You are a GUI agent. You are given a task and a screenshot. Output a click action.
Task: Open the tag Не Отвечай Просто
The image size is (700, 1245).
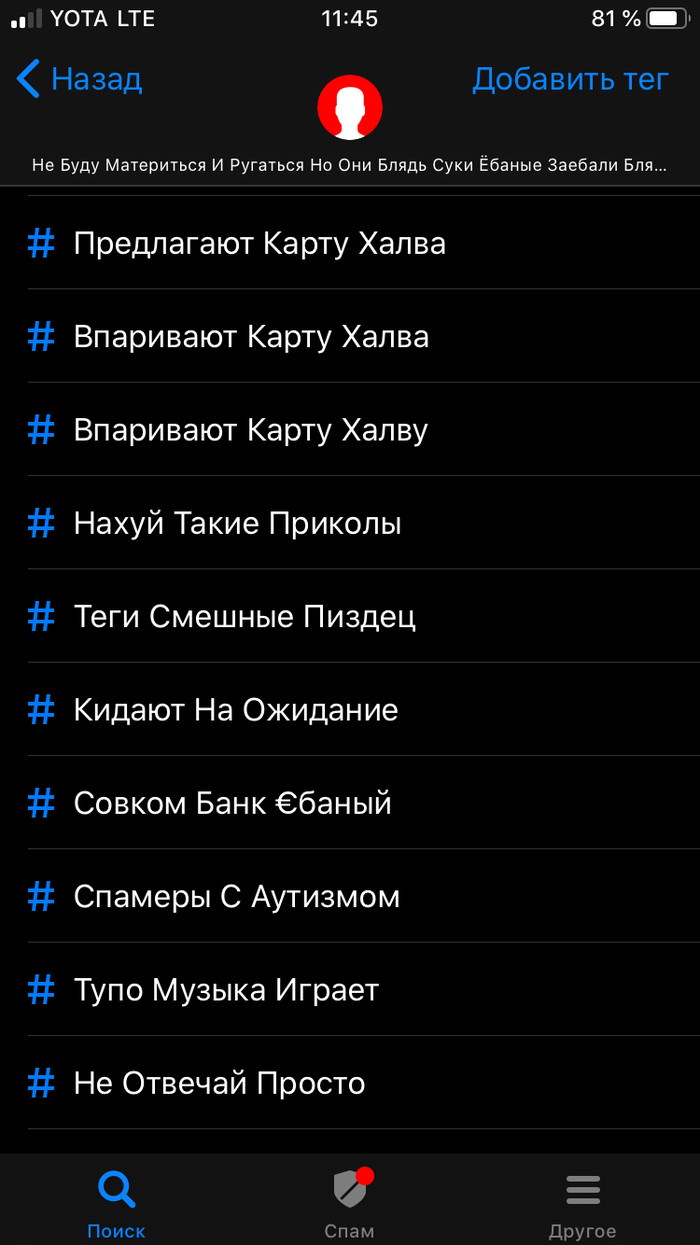click(x=220, y=1083)
